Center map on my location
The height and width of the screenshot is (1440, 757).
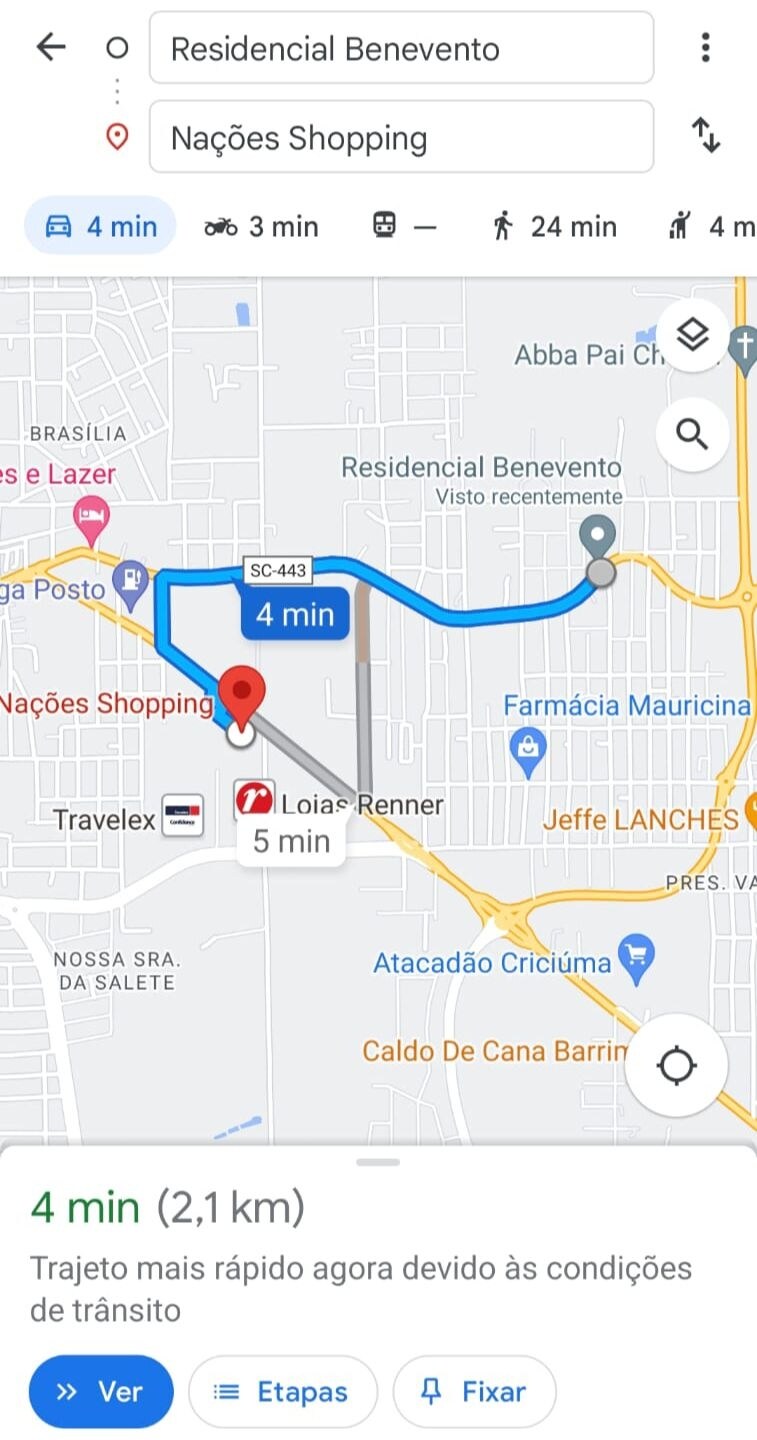(x=676, y=1065)
